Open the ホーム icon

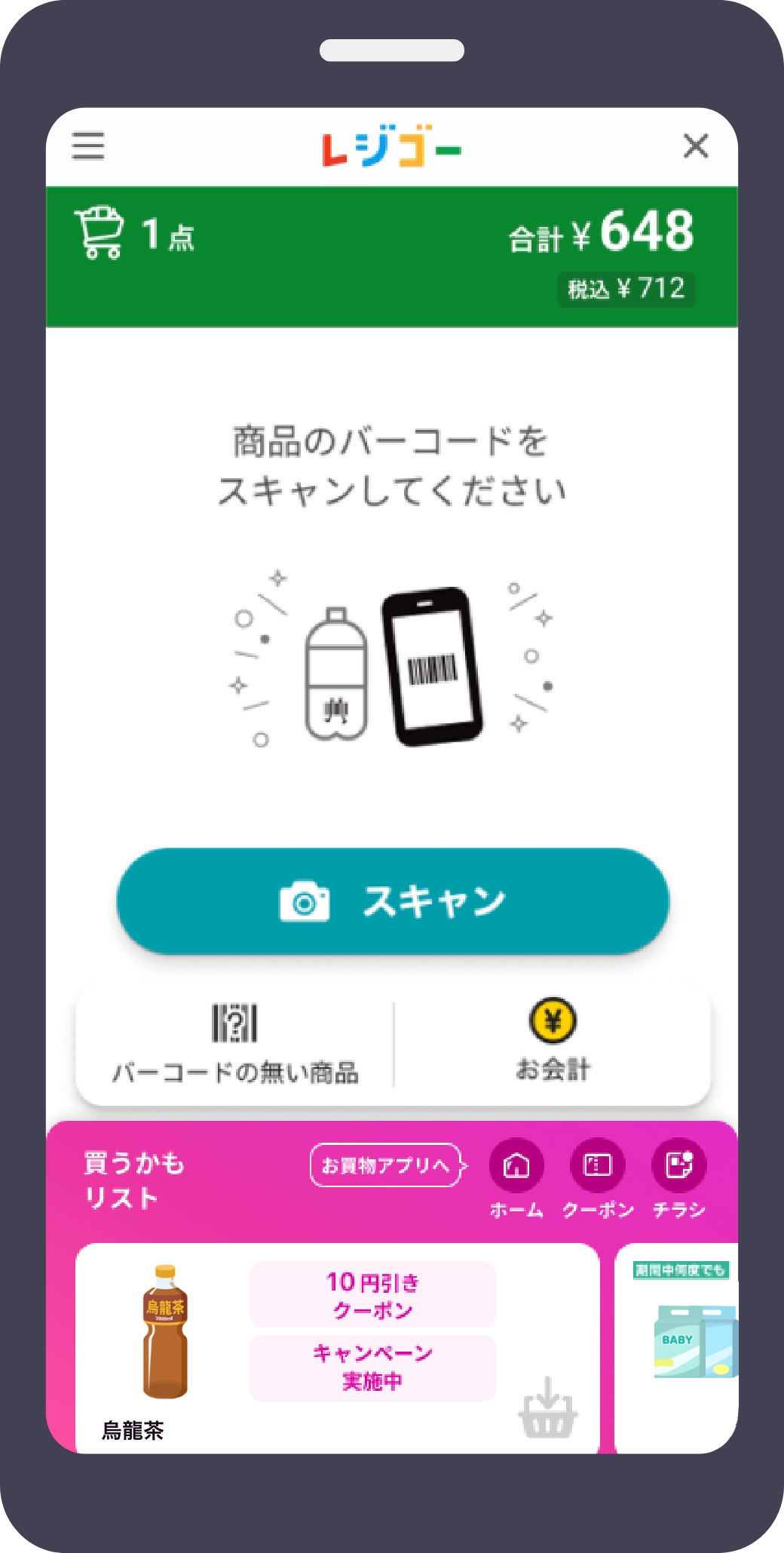click(x=516, y=1166)
